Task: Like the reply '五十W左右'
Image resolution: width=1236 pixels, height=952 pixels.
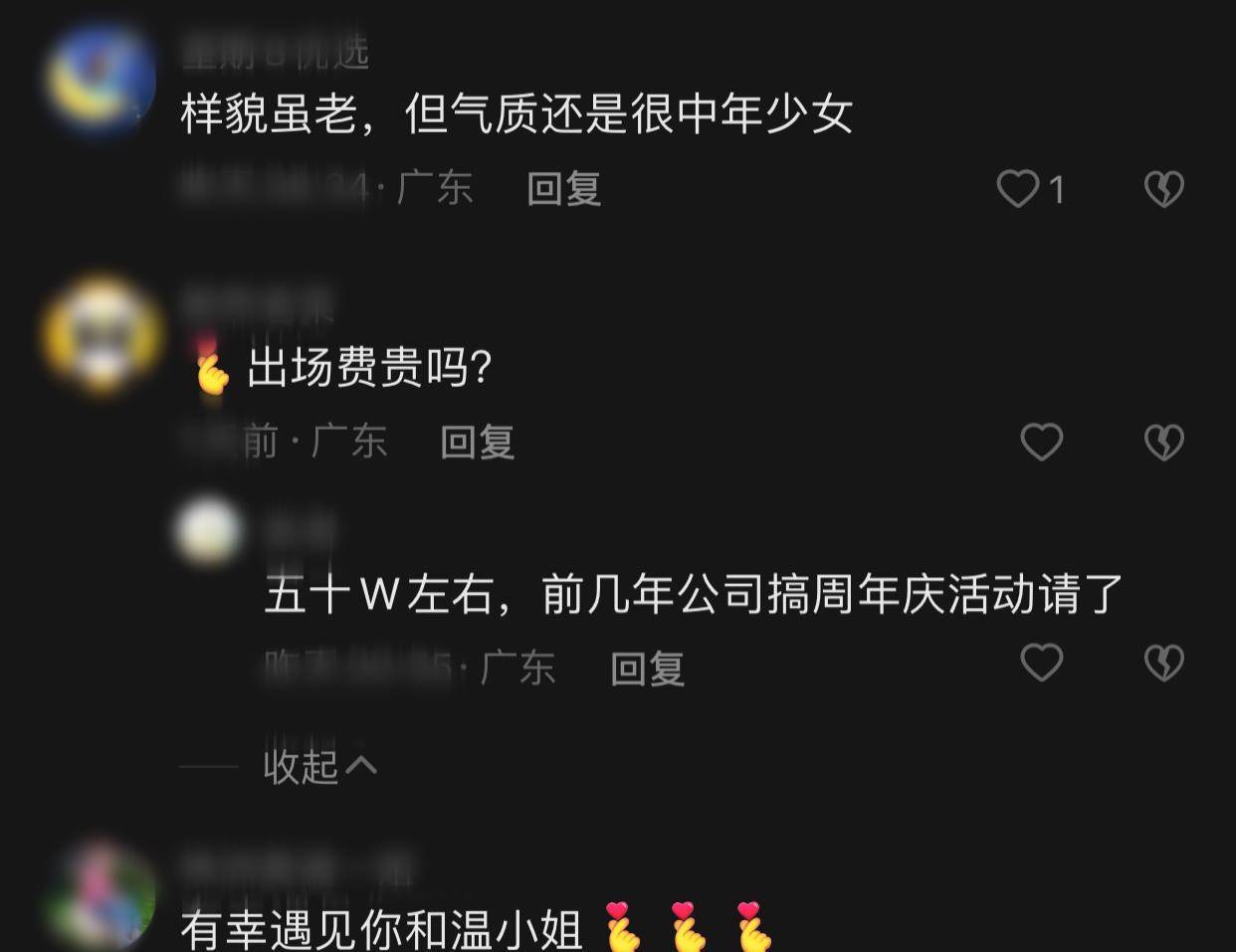Action: point(1041,663)
